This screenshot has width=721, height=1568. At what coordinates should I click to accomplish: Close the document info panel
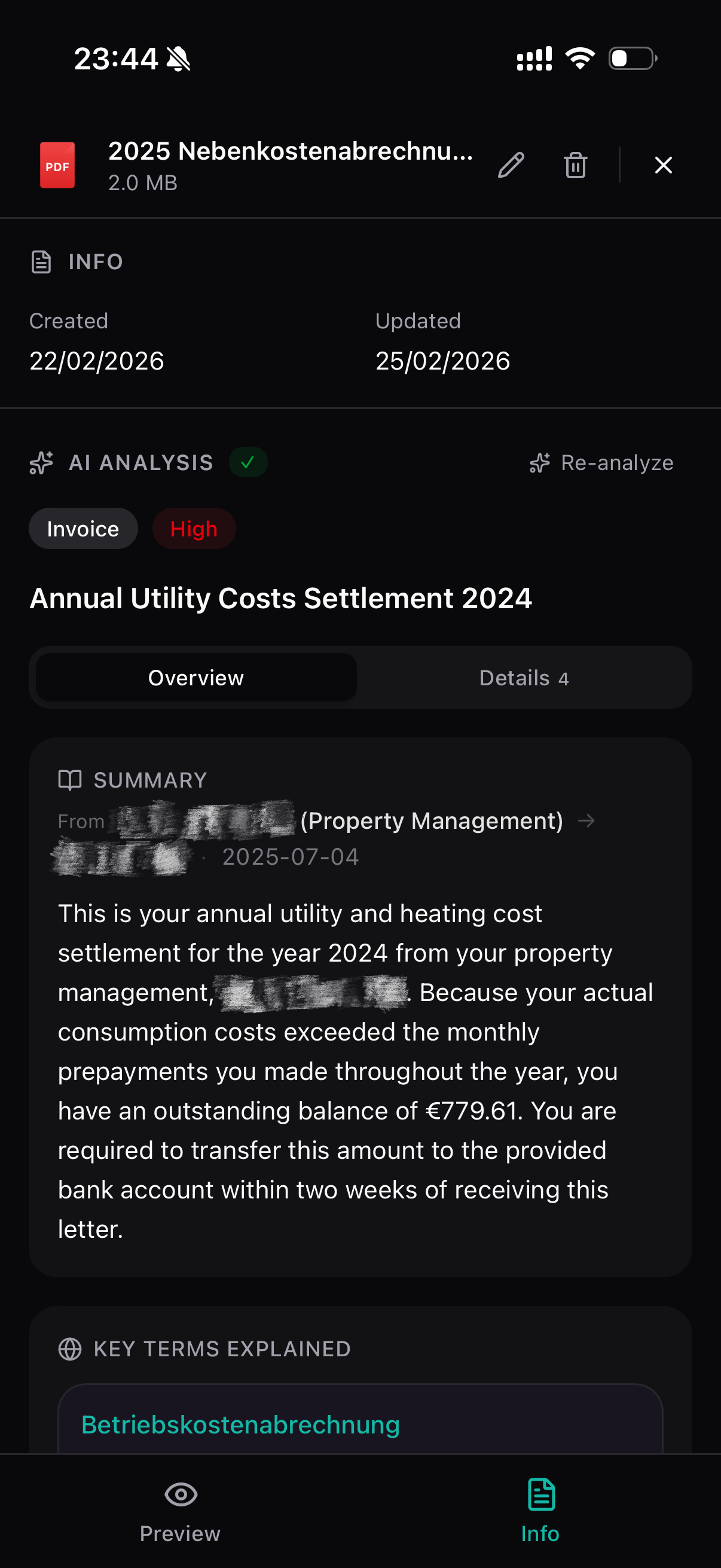[x=663, y=165]
